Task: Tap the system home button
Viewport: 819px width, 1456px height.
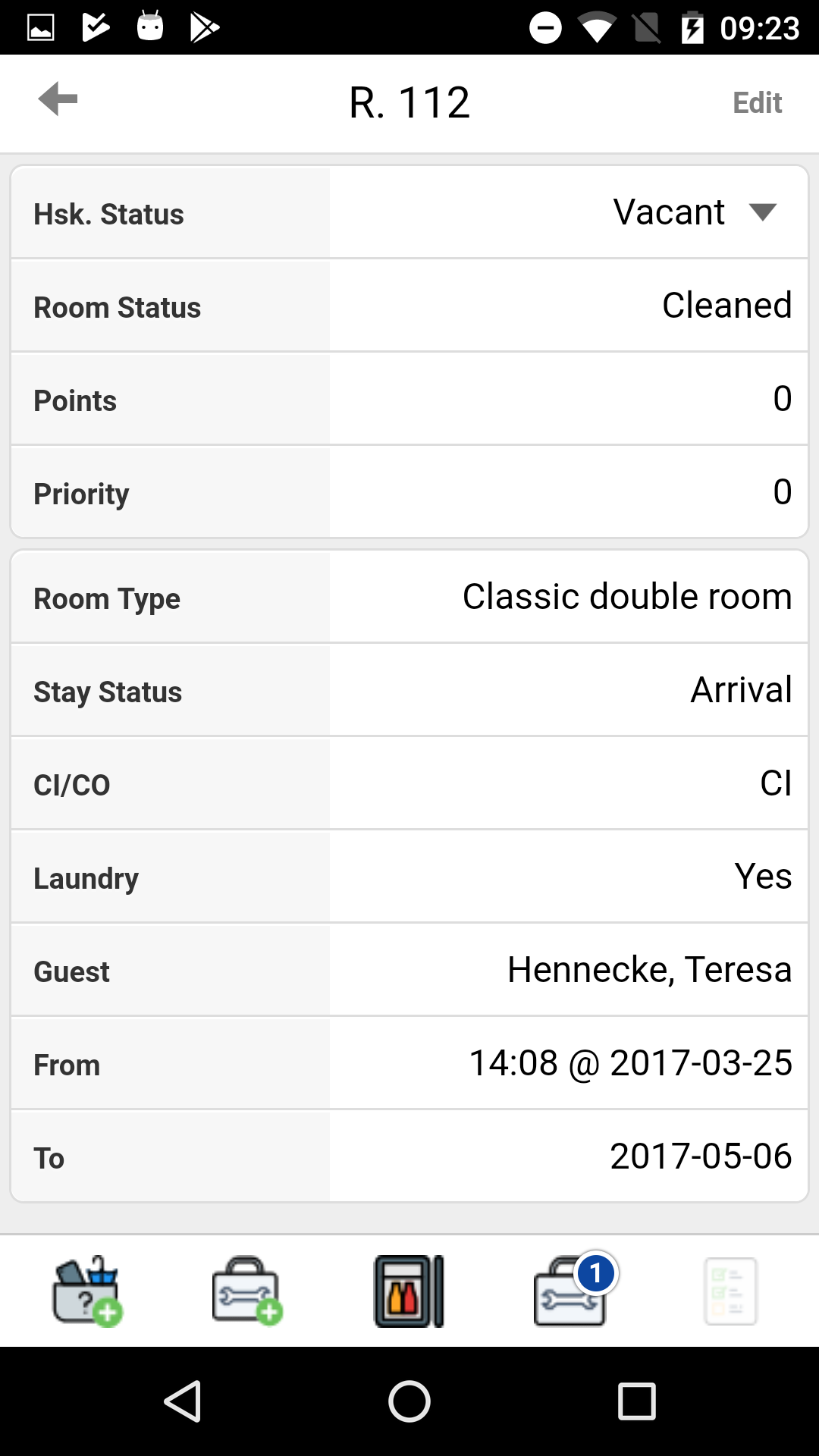Action: [x=409, y=1401]
